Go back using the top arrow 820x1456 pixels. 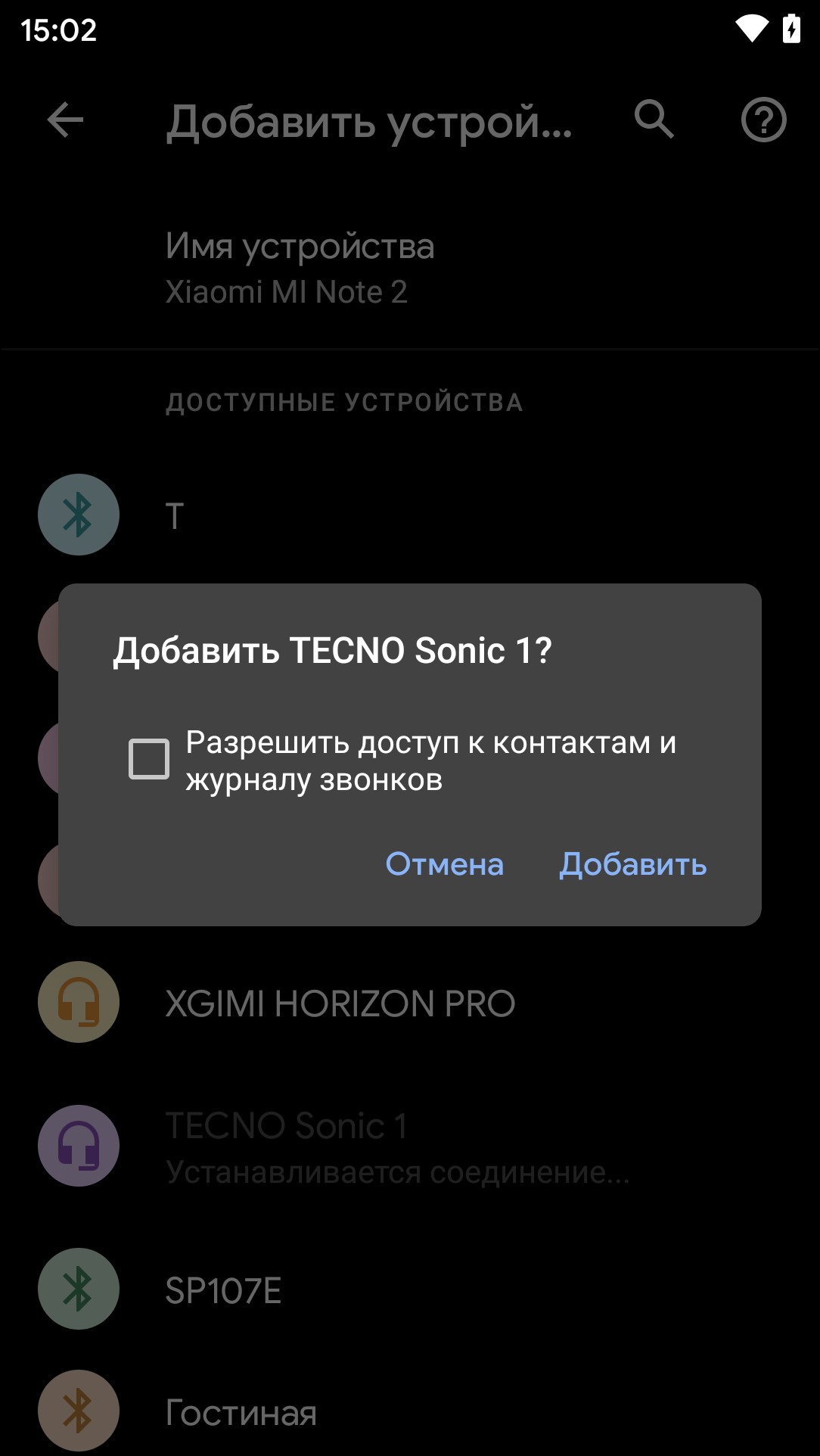[x=65, y=120]
